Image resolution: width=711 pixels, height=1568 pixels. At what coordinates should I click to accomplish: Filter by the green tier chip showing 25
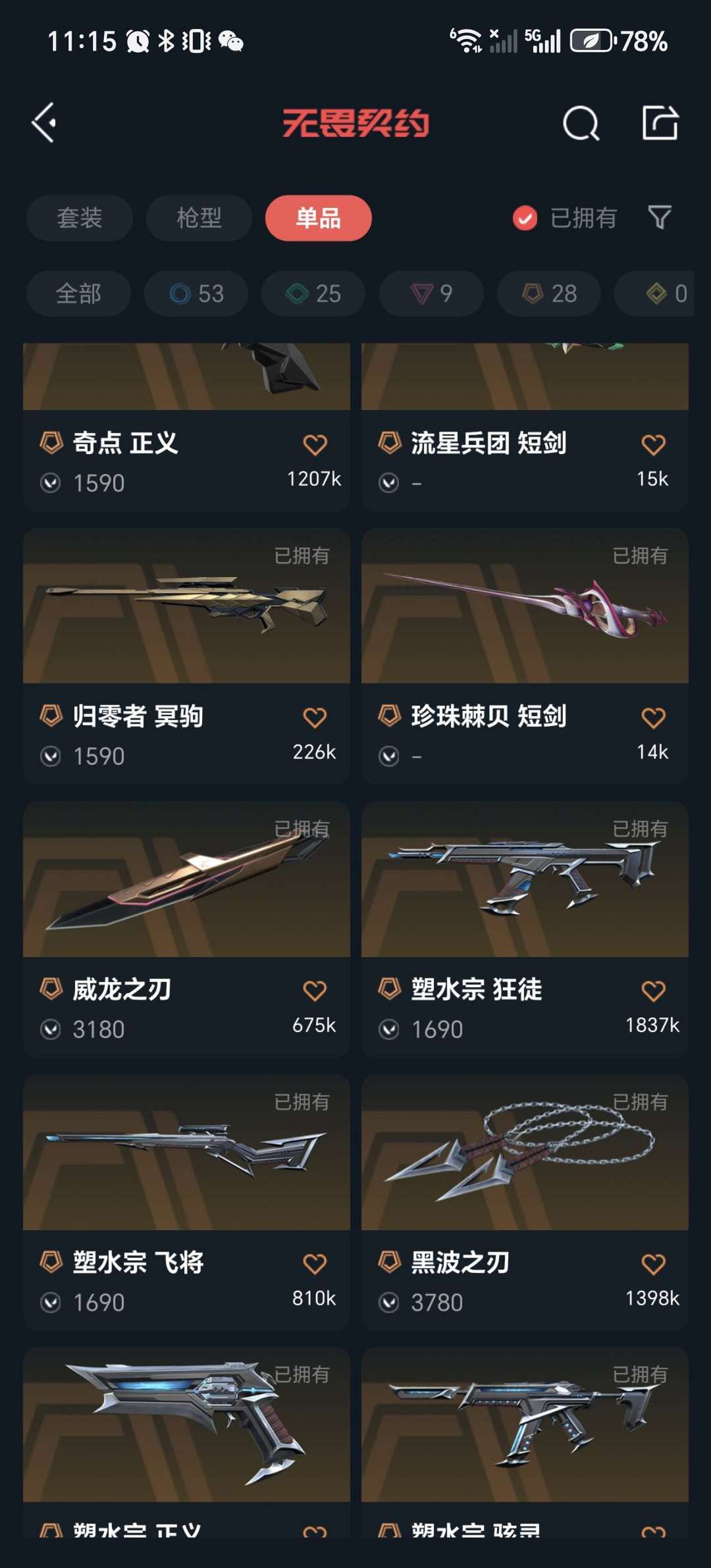[x=313, y=294]
